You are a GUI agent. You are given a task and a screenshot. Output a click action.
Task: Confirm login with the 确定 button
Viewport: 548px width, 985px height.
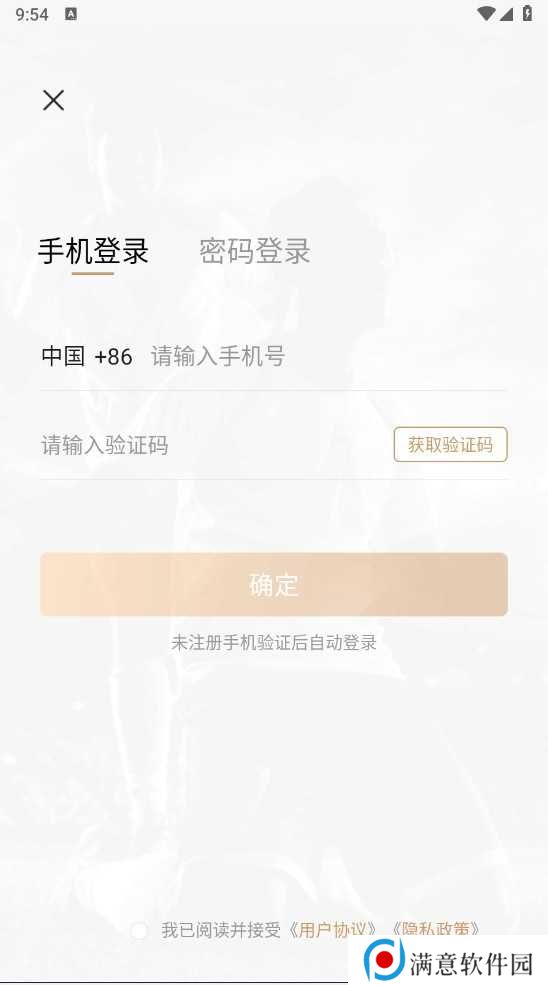pyautogui.click(x=274, y=584)
